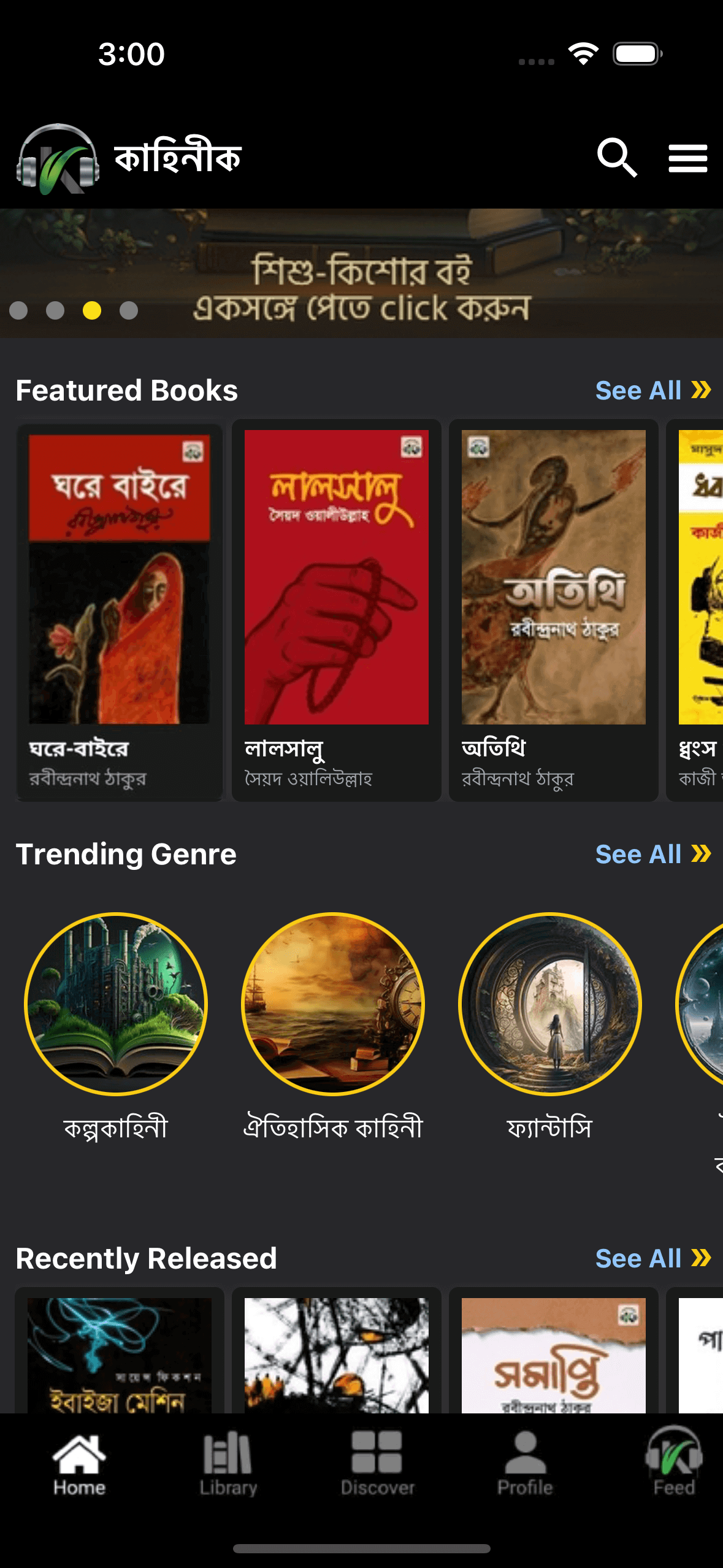Open the অতিথি book card
The width and height of the screenshot is (723, 1568).
[553, 610]
